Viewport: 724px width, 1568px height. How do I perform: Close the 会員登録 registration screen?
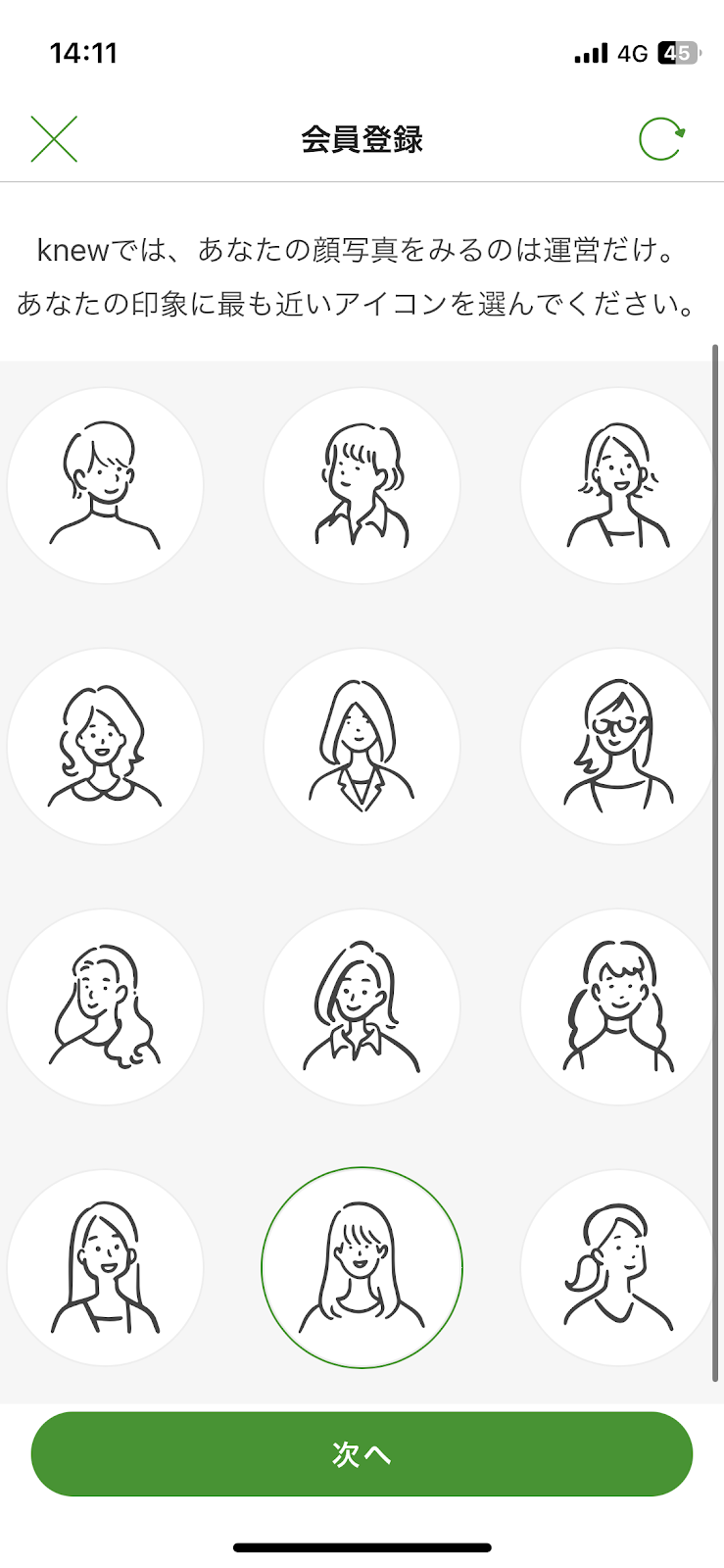[54, 139]
